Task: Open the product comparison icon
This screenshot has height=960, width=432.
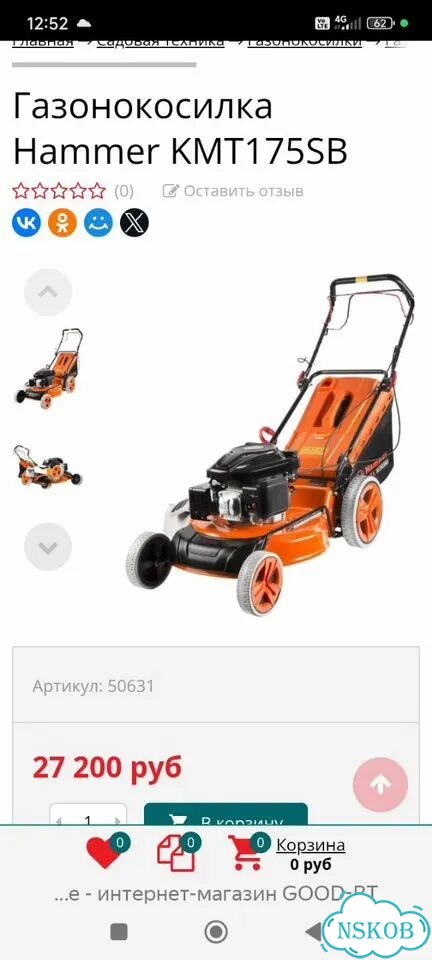Action: pyautogui.click(x=179, y=852)
